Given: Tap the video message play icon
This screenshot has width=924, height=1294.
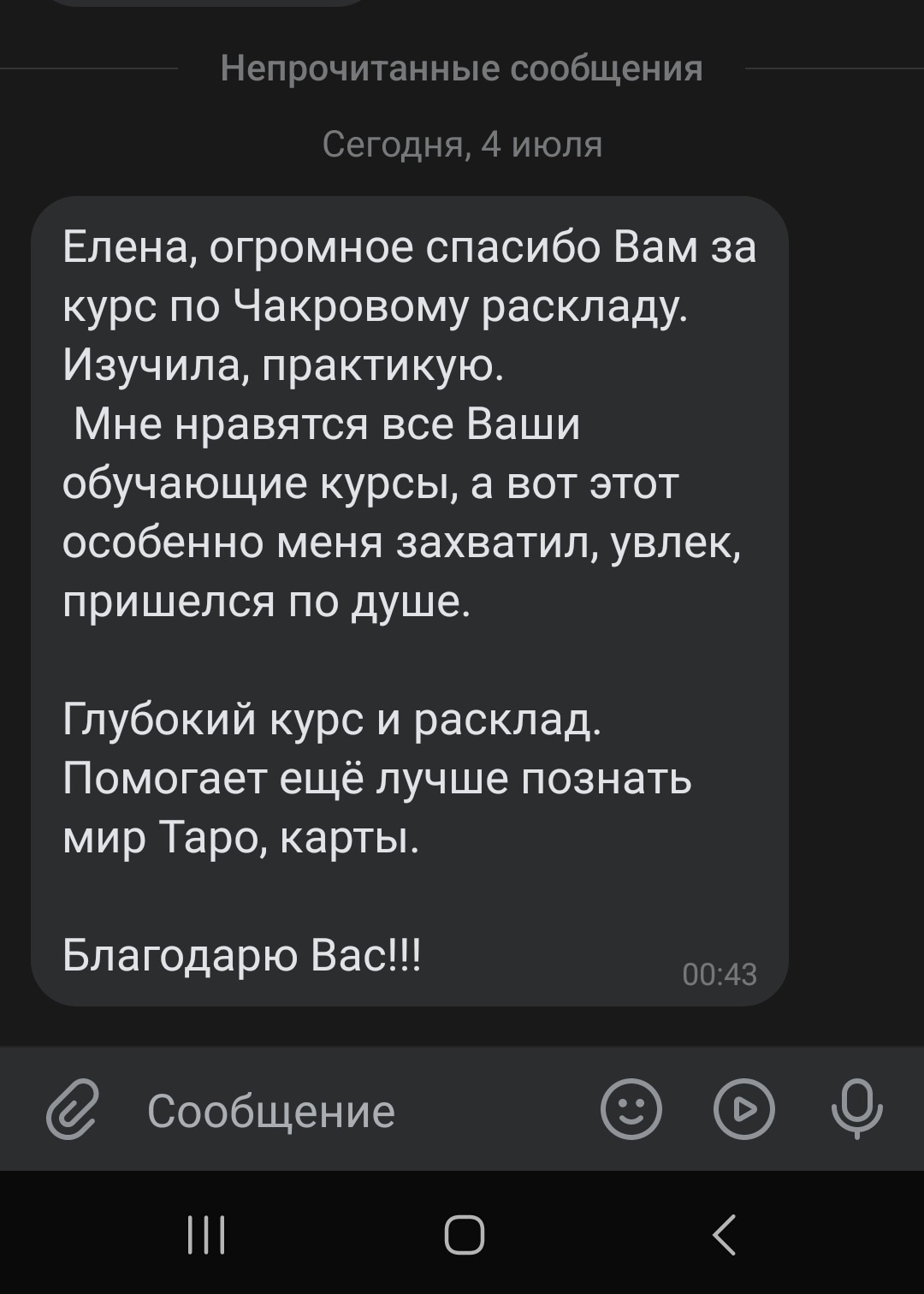Looking at the screenshot, I should [744, 1110].
